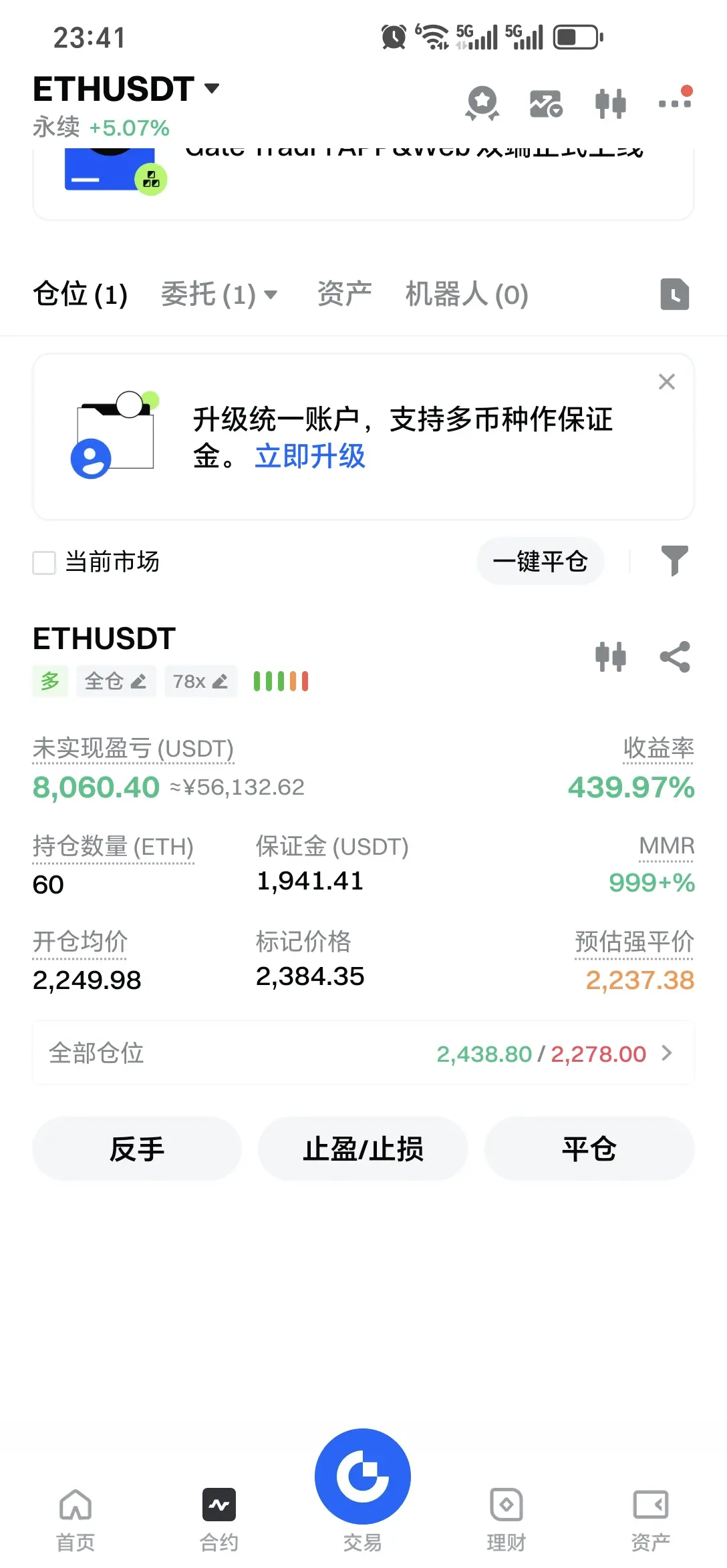Switch to the 机器人 (0) tab
Viewport: 727px width, 1568px height.
click(466, 295)
